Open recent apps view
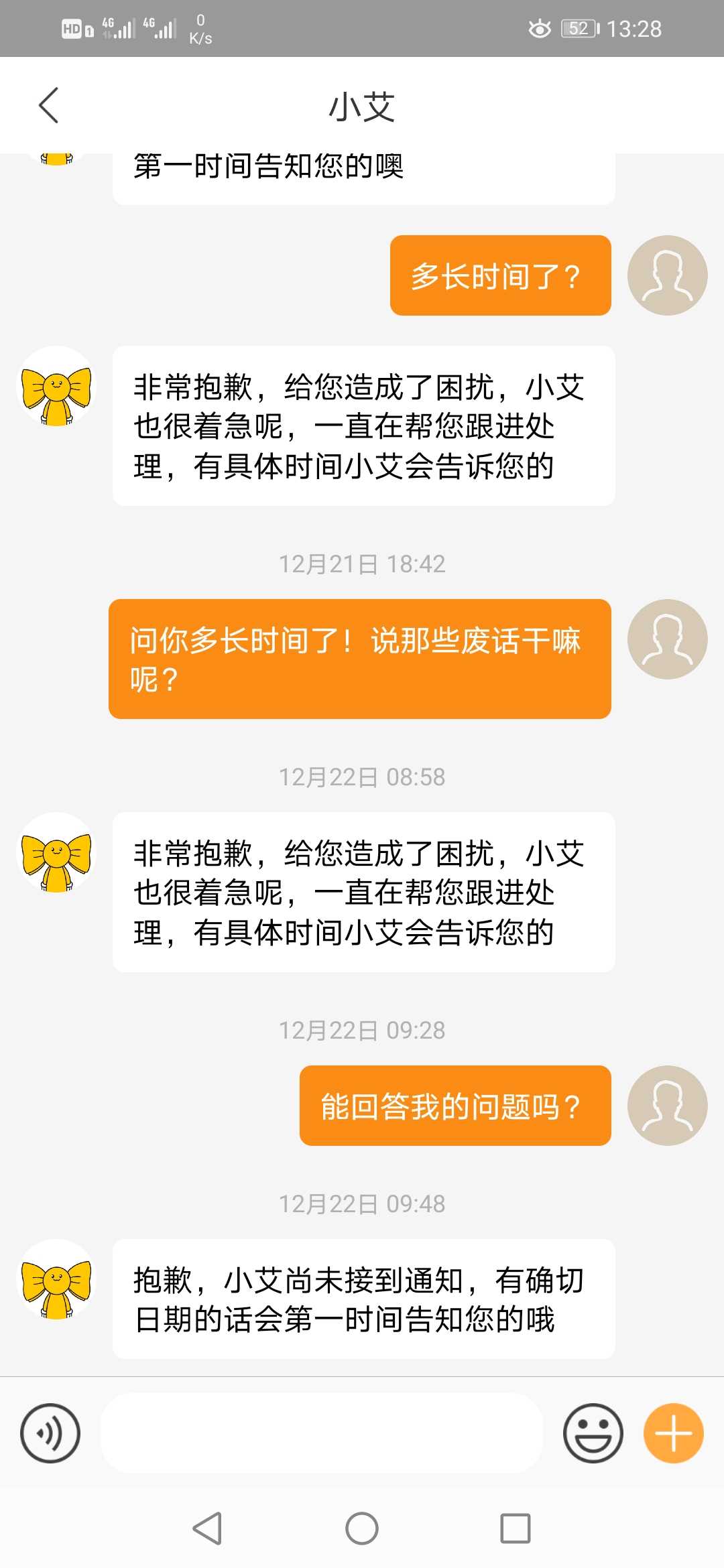The width and height of the screenshot is (724, 1568). pyautogui.click(x=516, y=1528)
